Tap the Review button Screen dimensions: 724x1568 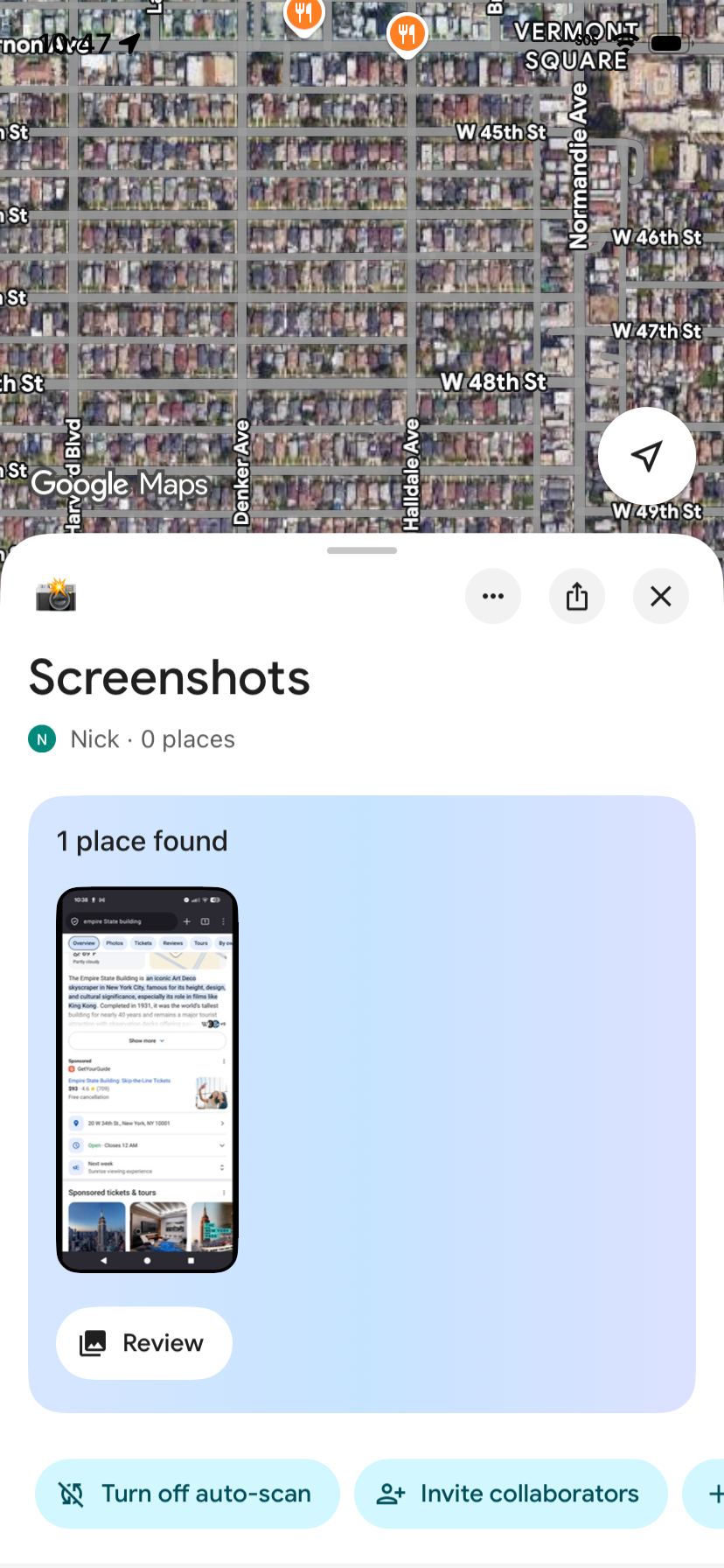pyautogui.click(x=144, y=1343)
